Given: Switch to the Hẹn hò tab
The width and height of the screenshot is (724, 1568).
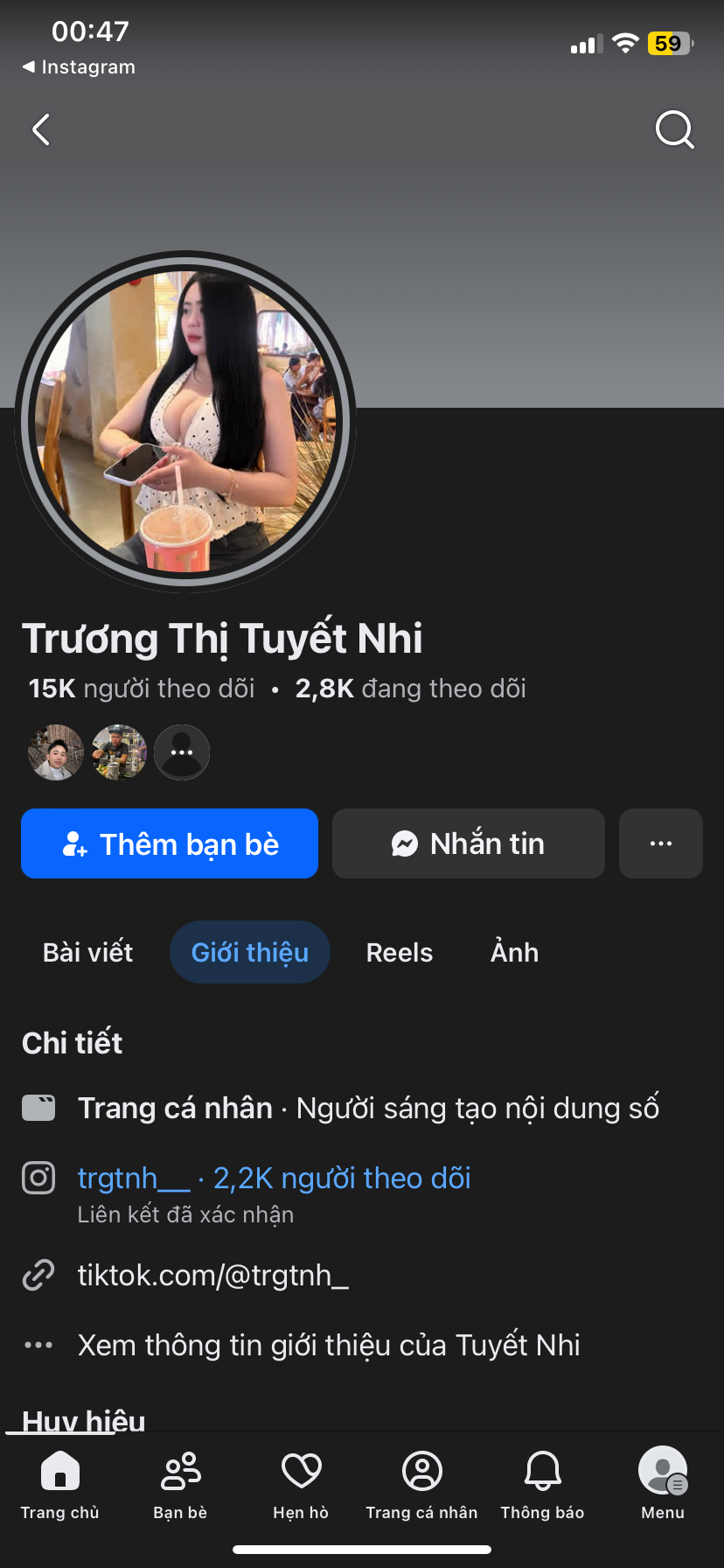Looking at the screenshot, I should [x=301, y=1483].
